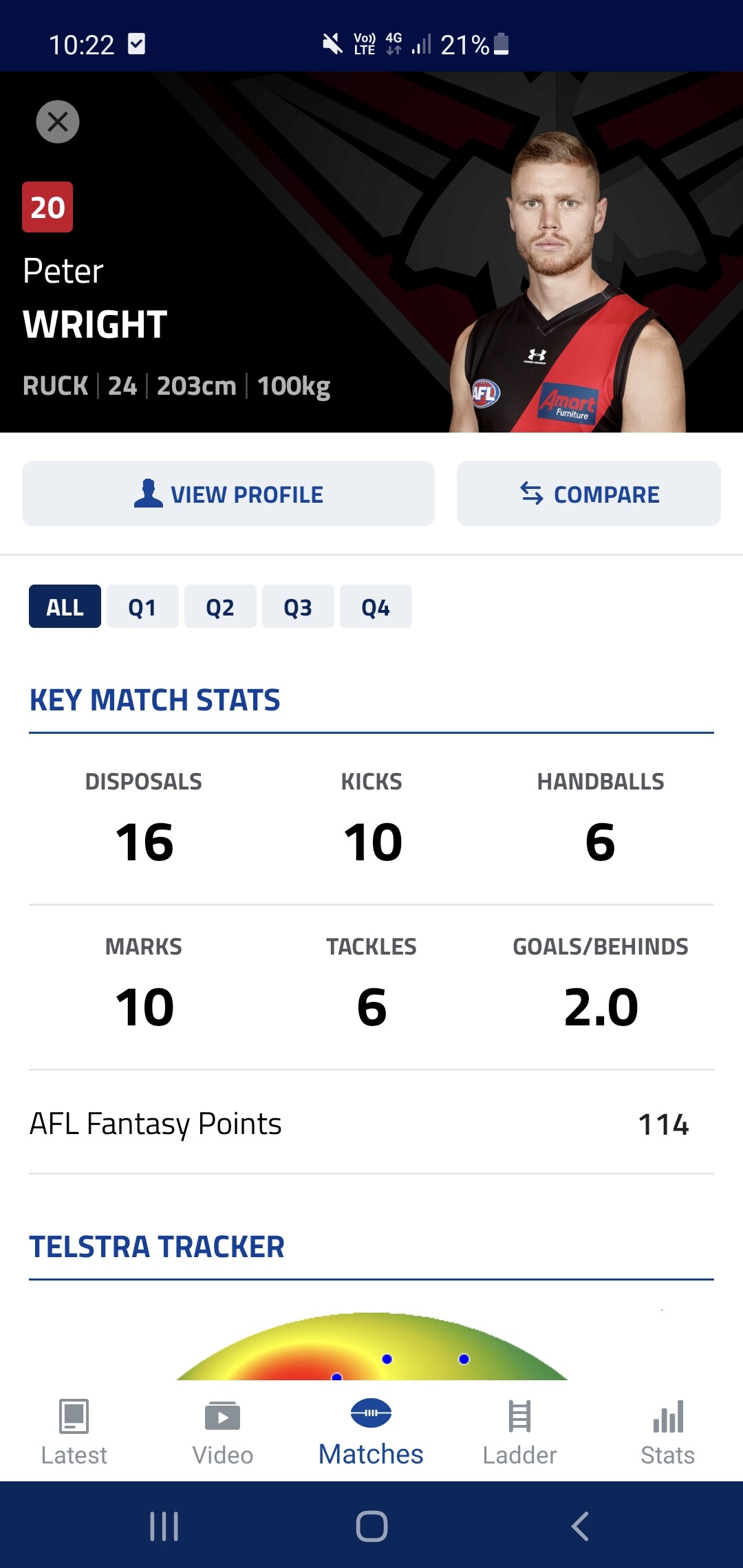Screen dimensions: 743x1568
Task: Close the Peter Wright player card
Action: coord(58,122)
